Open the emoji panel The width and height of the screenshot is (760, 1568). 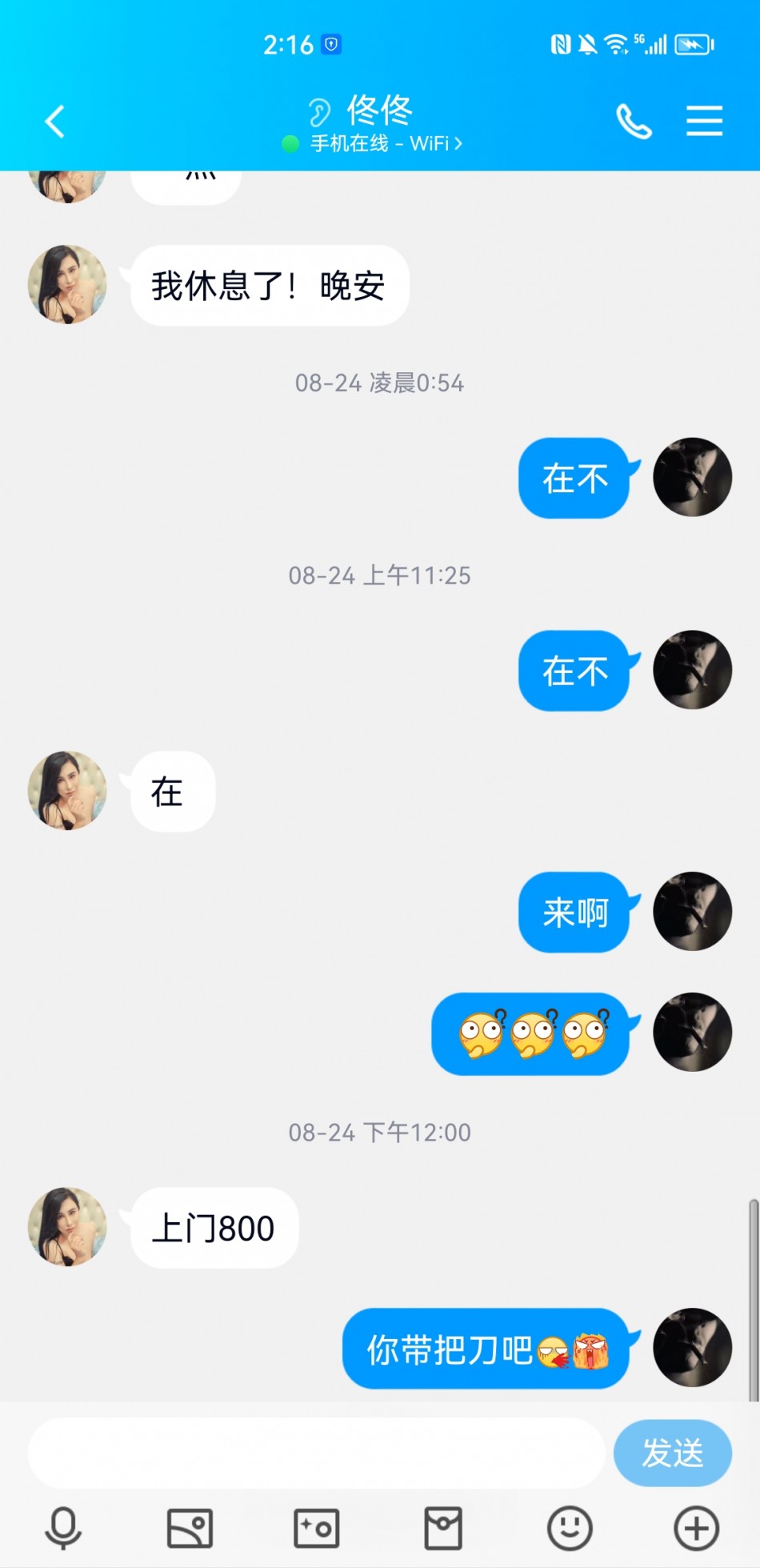[570, 1528]
